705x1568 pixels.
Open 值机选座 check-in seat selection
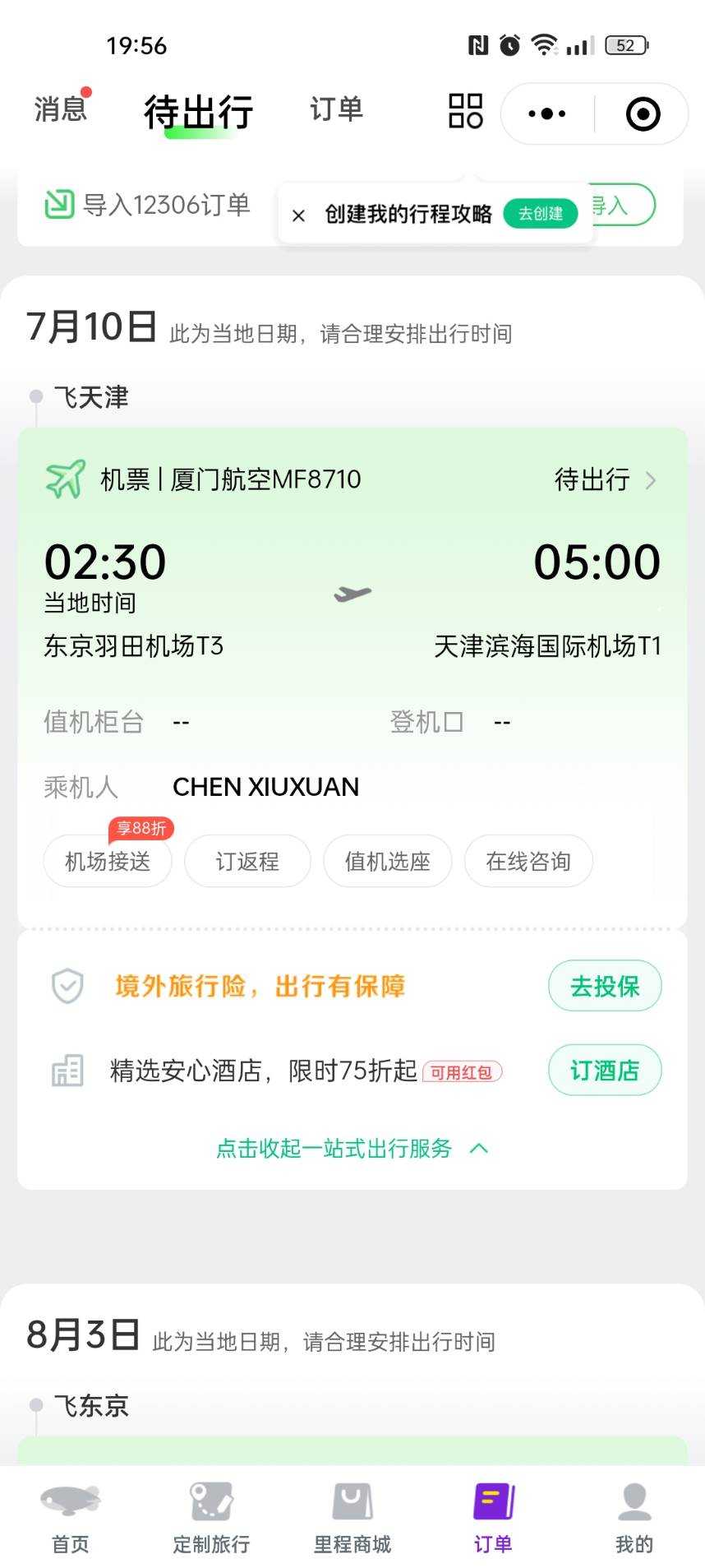[x=387, y=861]
